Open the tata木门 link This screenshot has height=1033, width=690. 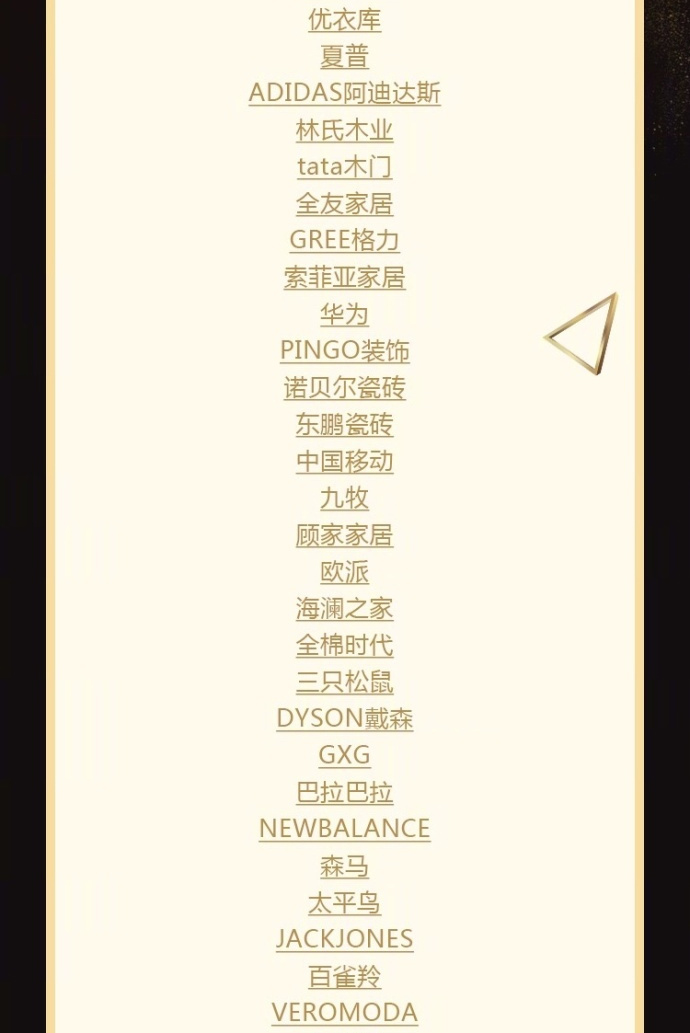pyautogui.click(x=344, y=167)
